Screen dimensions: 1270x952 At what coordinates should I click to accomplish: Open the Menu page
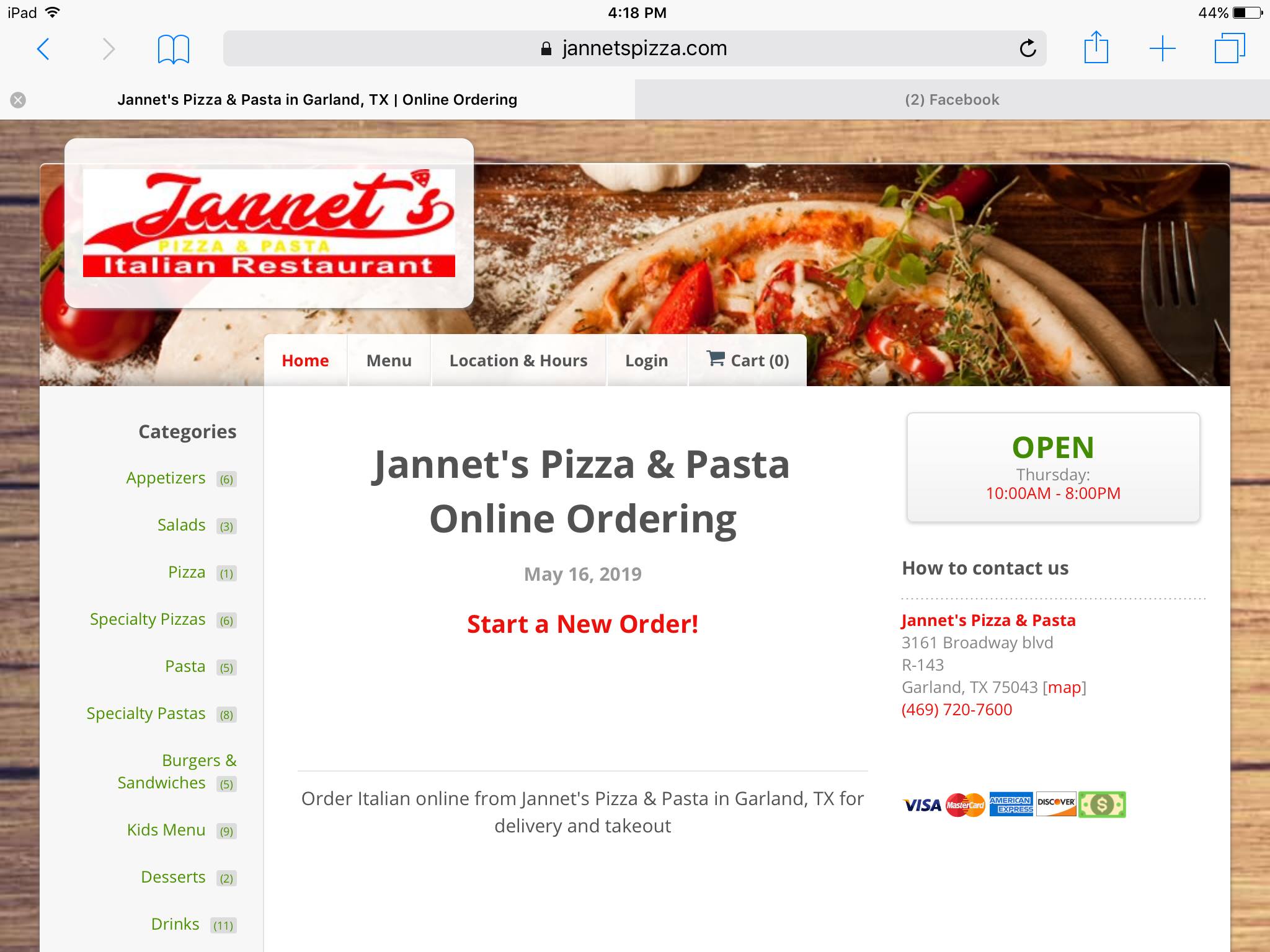389,361
